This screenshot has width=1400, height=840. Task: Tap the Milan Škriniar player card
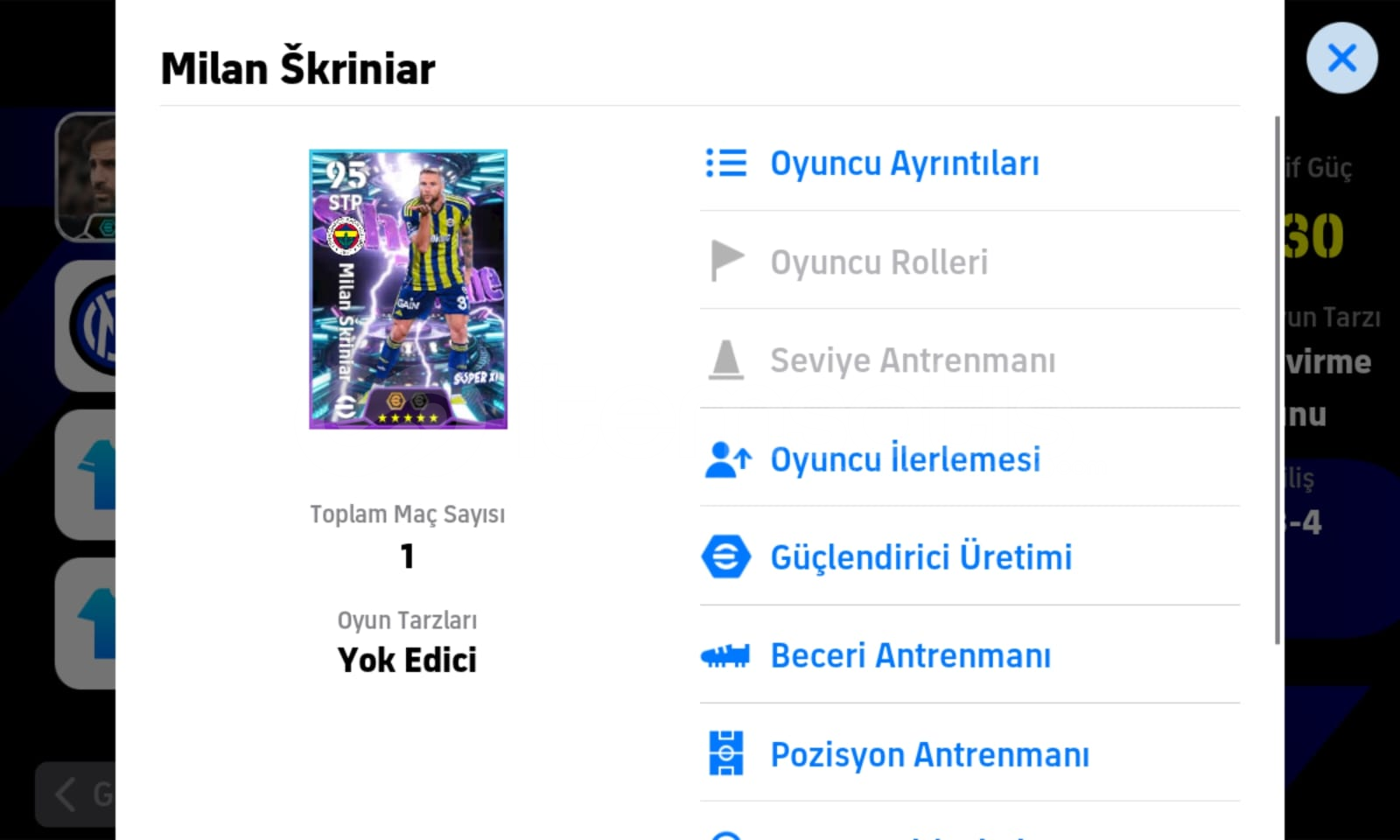coord(408,290)
